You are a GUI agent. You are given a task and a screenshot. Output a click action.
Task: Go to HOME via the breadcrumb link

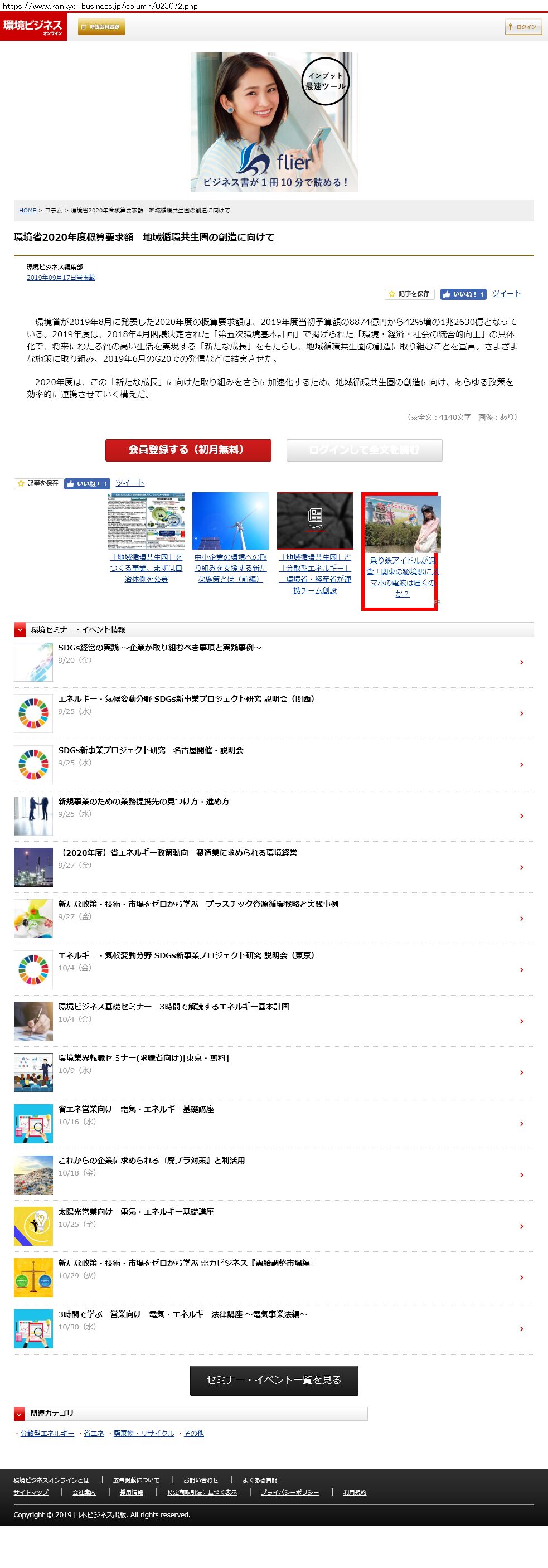tap(27, 211)
